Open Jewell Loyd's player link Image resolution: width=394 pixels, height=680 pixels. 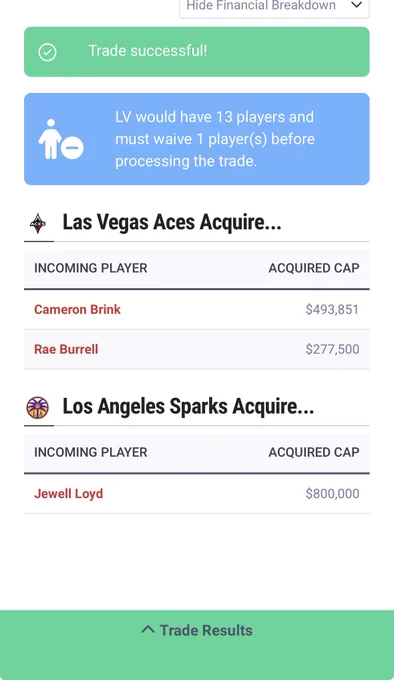[x=68, y=494]
